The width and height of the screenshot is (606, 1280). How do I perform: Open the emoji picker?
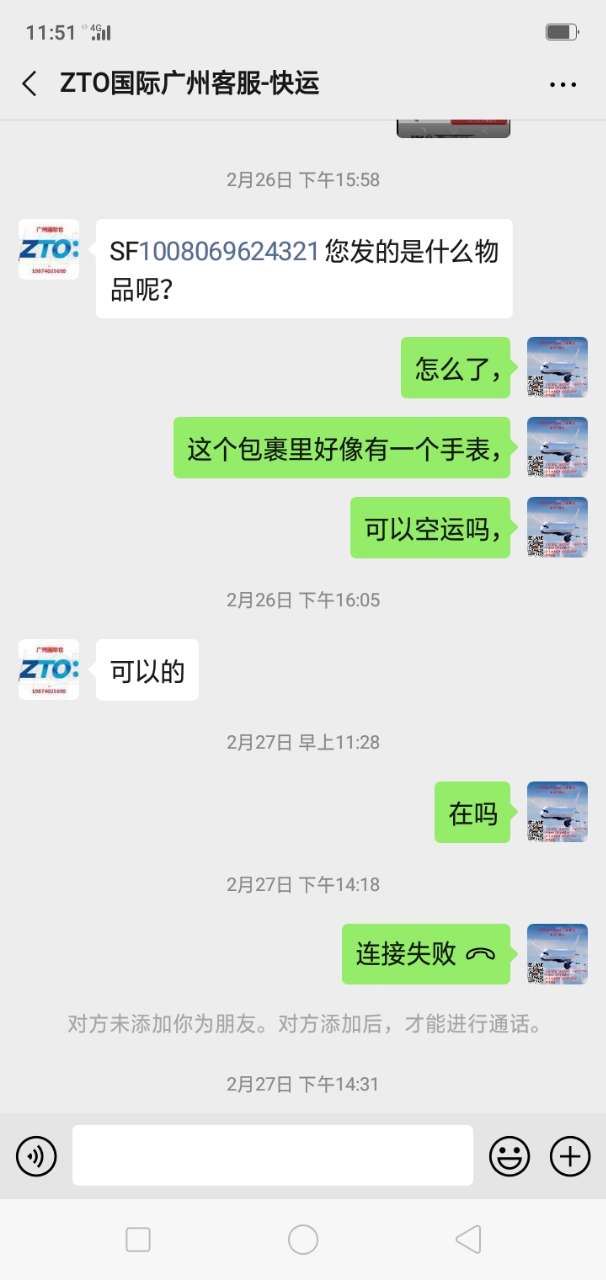tap(509, 1157)
